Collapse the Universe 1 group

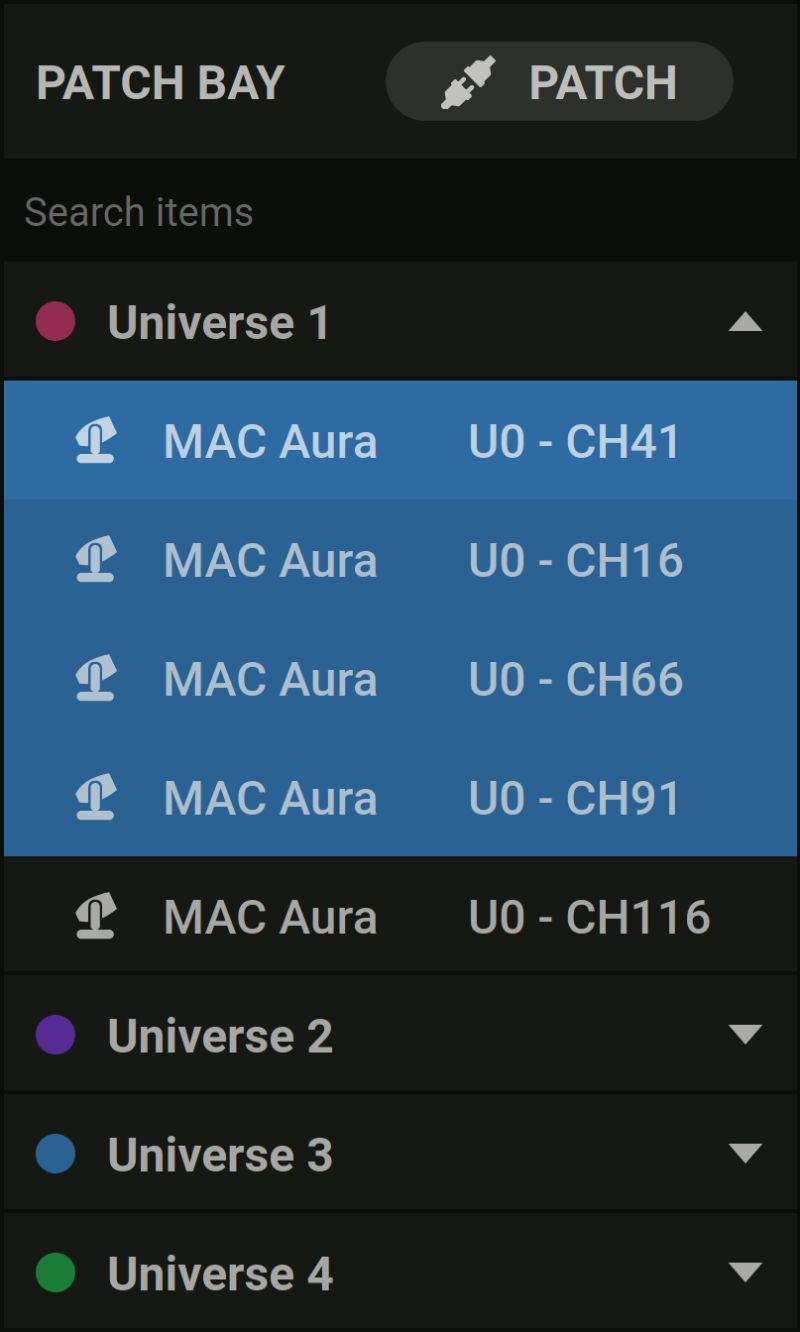click(x=400, y=322)
